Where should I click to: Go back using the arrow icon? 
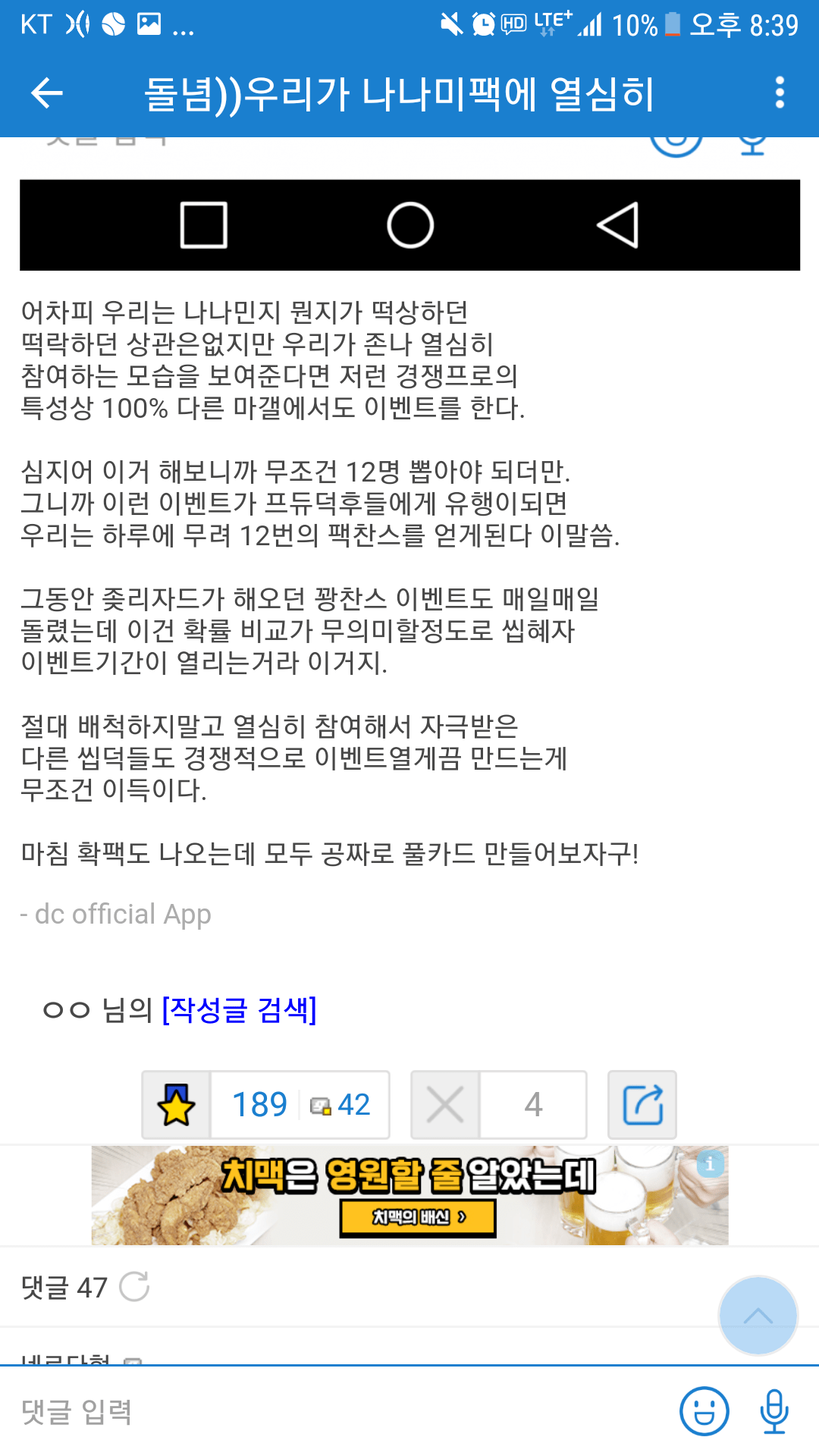(47, 93)
